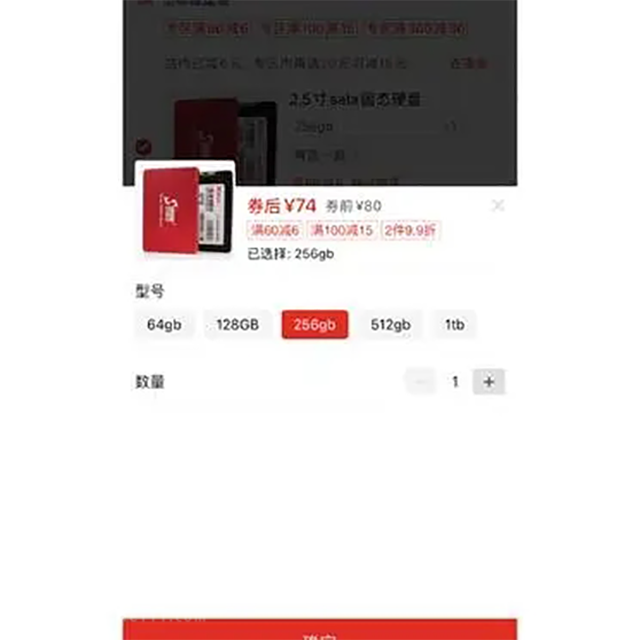The width and height of the screenshot is (640, 640).
Task: Select the 64gb model option
Action: (163, 325)
